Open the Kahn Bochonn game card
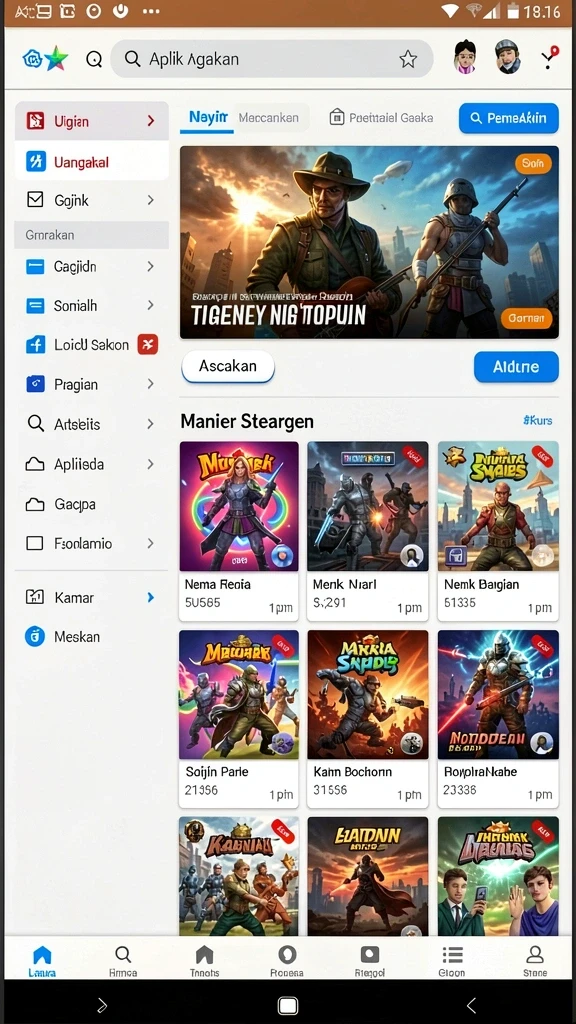The height and width of the screenshot is (1024, 576). click(x=368, y=719)
